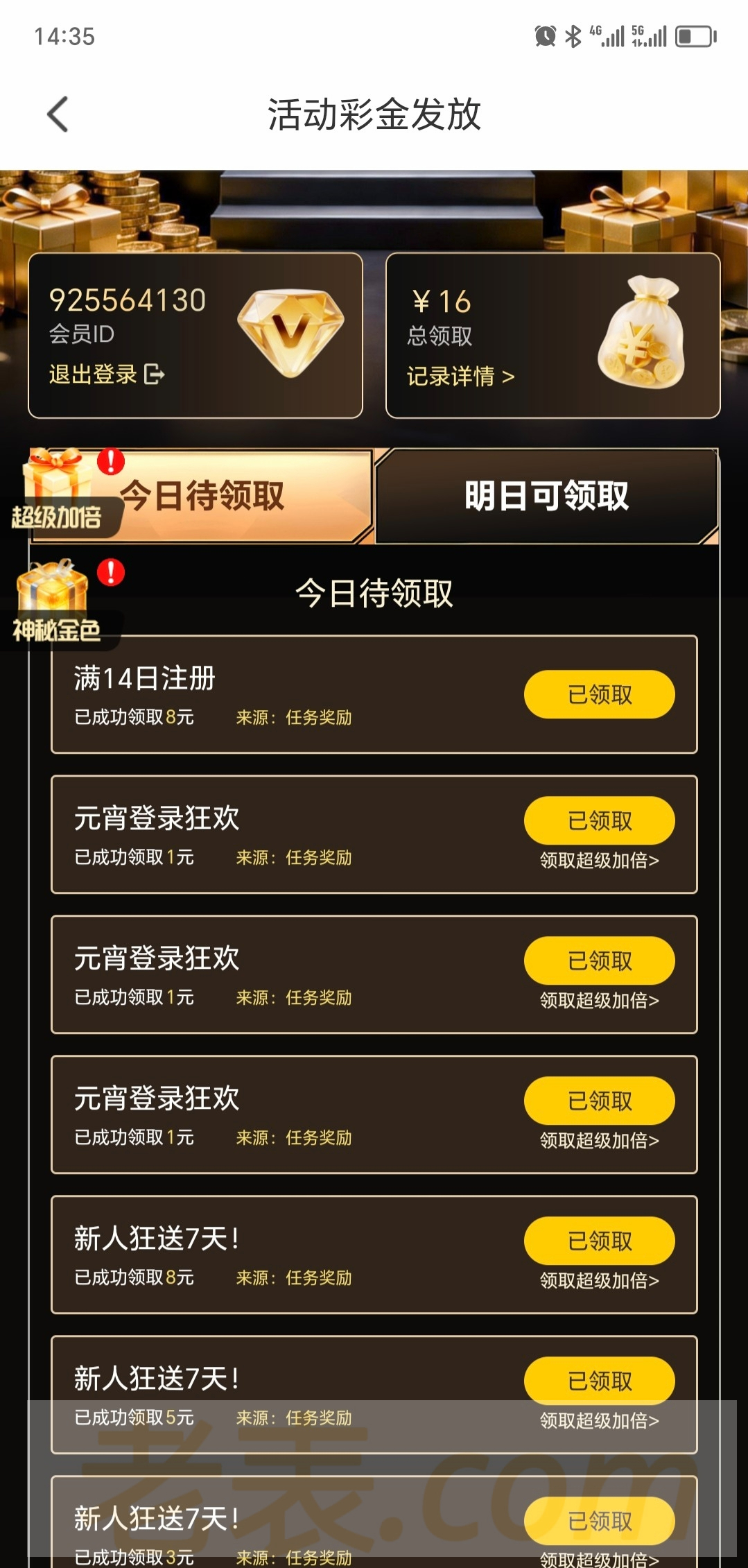The image size is (748, 1568).
Task: Tap 已领取 for the 8元 新人狂送7天 reward
Action: [599, 1241]
